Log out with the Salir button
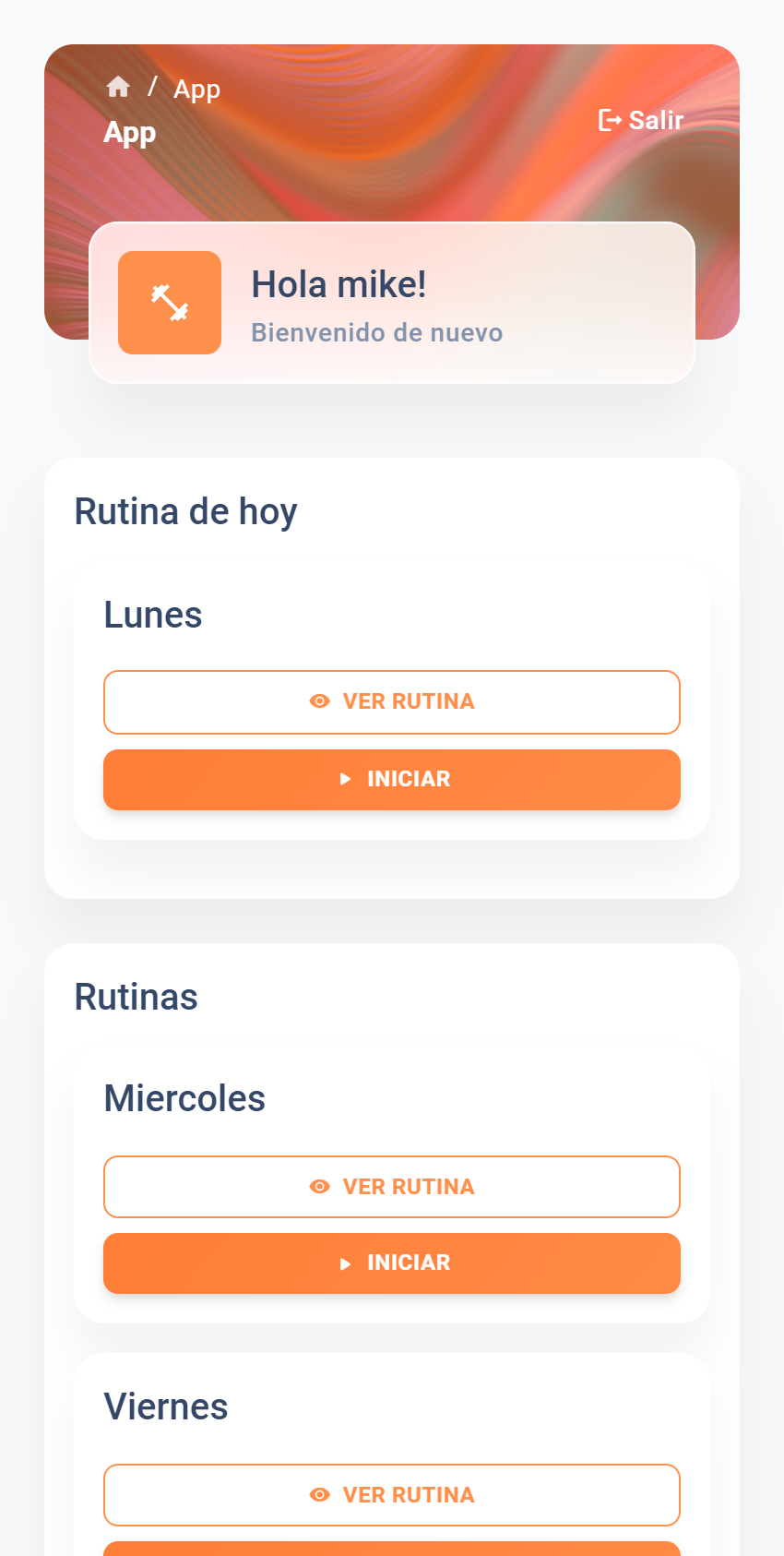The height and width of the screenshot is (1556, 784). [641, 120]
